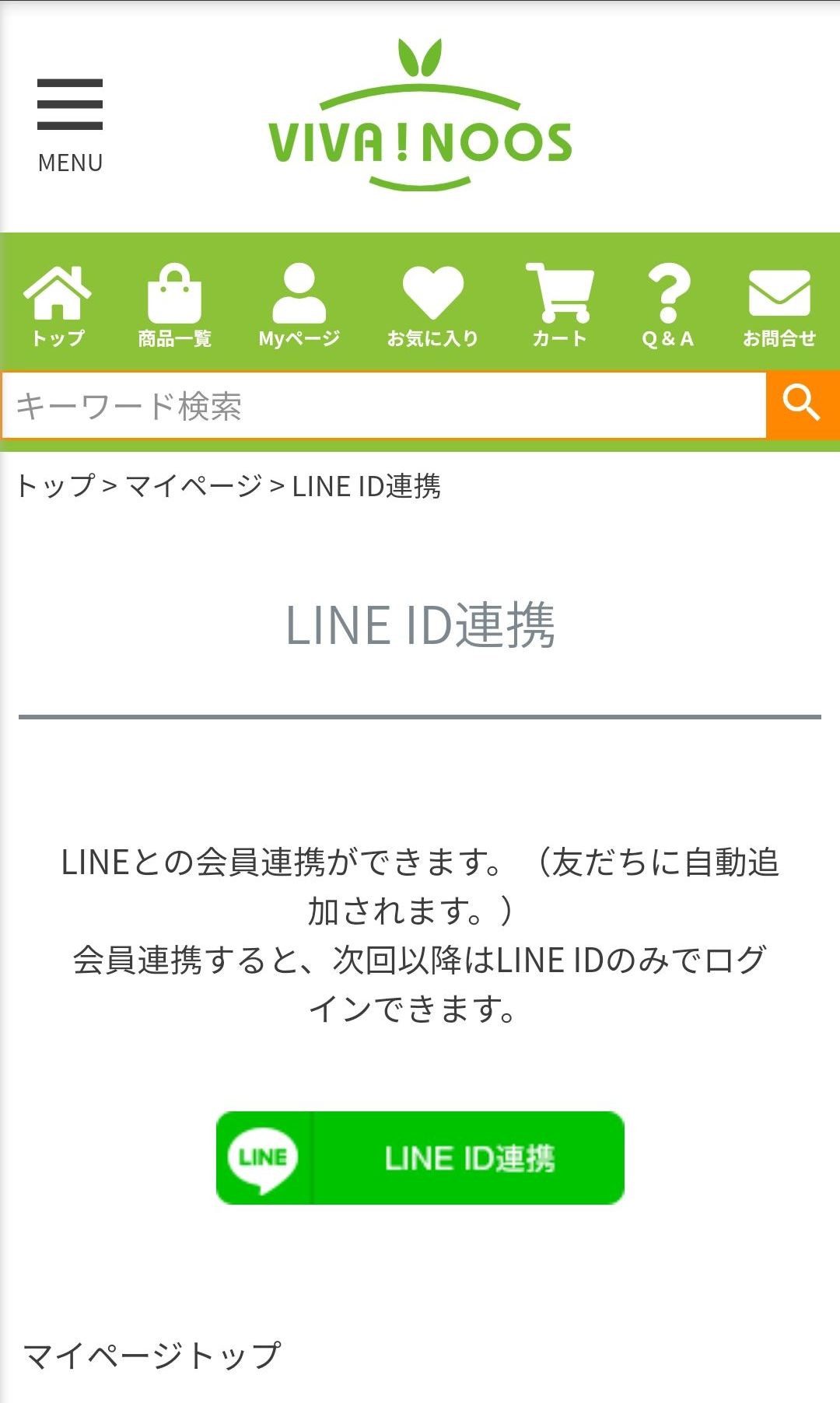Go to Myページ
The height and width of the screenshot is (1403, 840).
point(299,305)
